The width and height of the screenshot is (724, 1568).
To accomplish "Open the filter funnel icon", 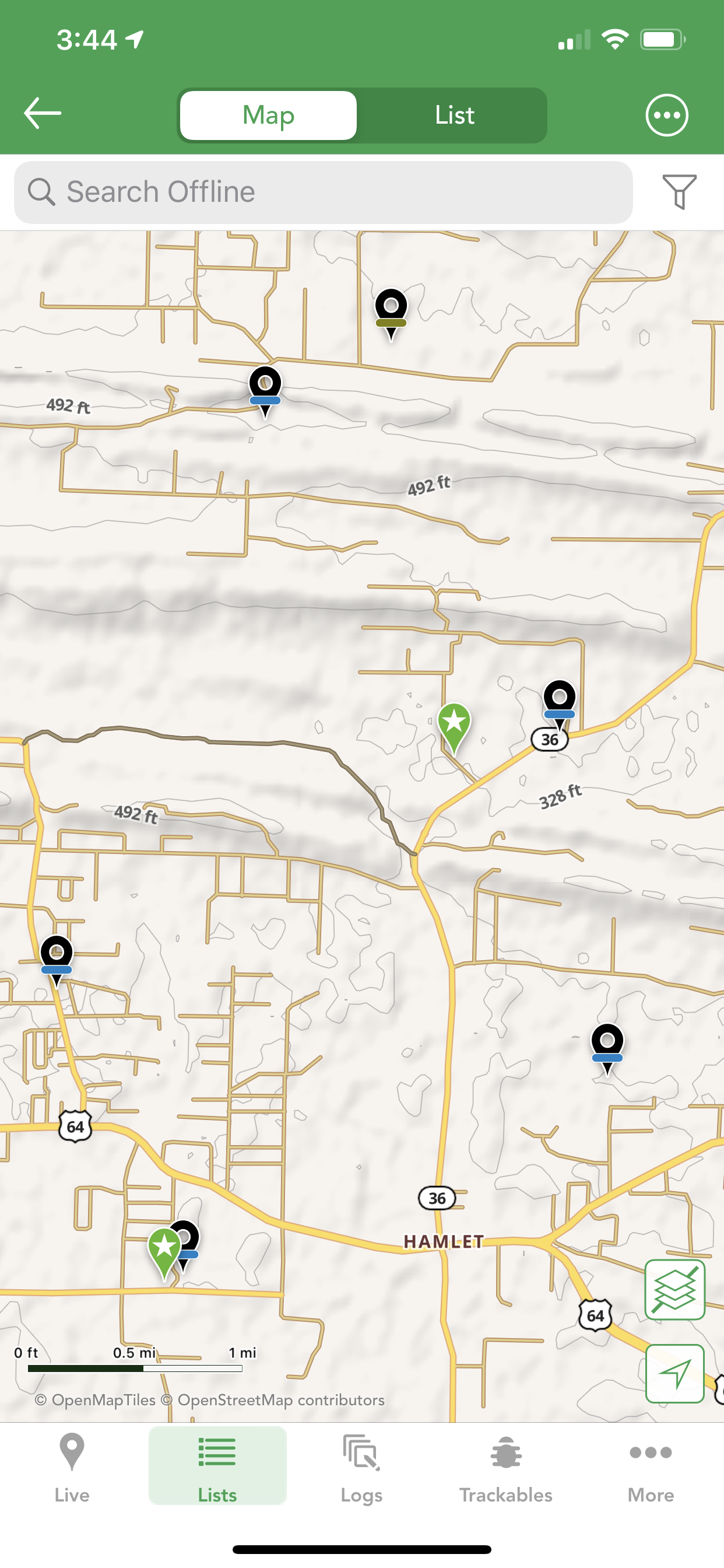I will pyautogui.click(x=679, y=192).
